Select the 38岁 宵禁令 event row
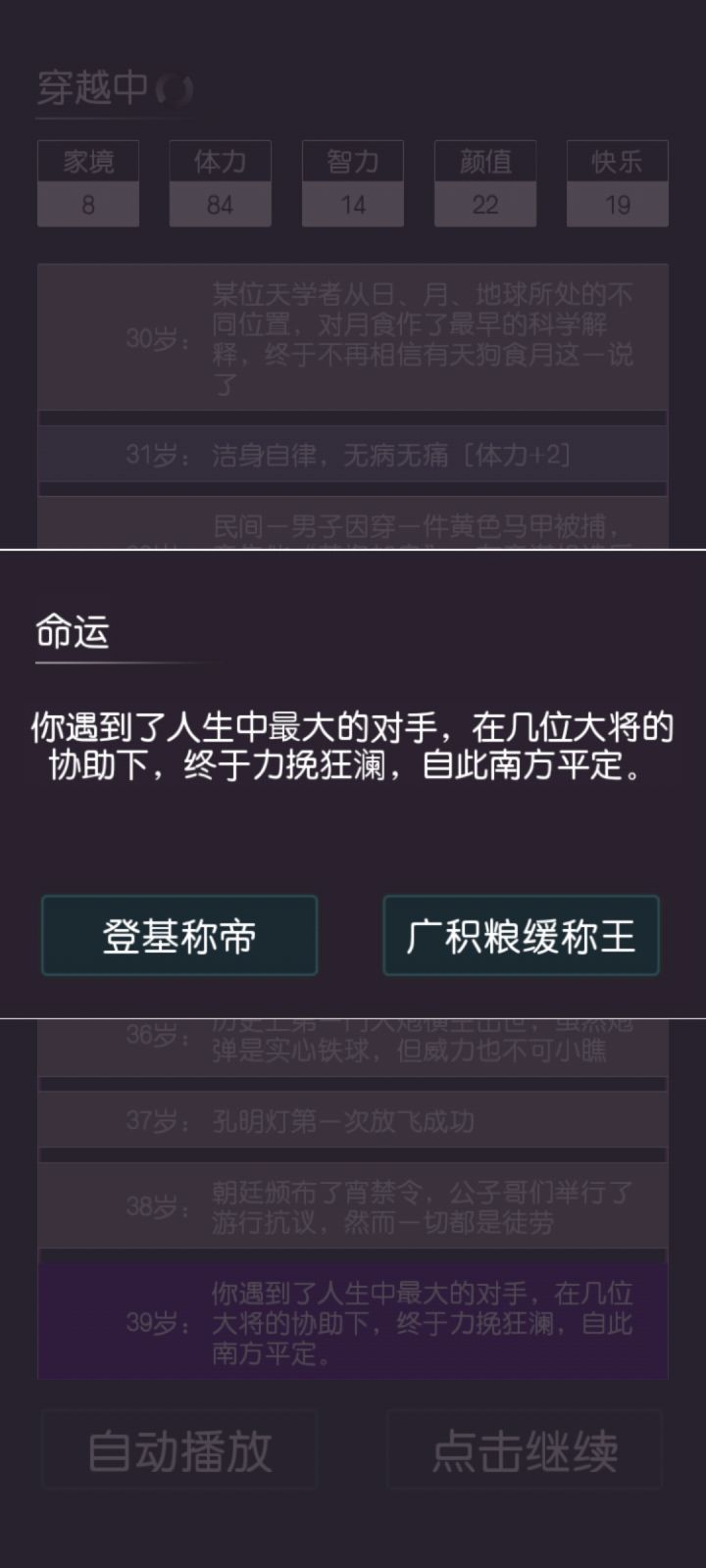Screen dimensions: 706x1568 click(x=353, y=1205)
